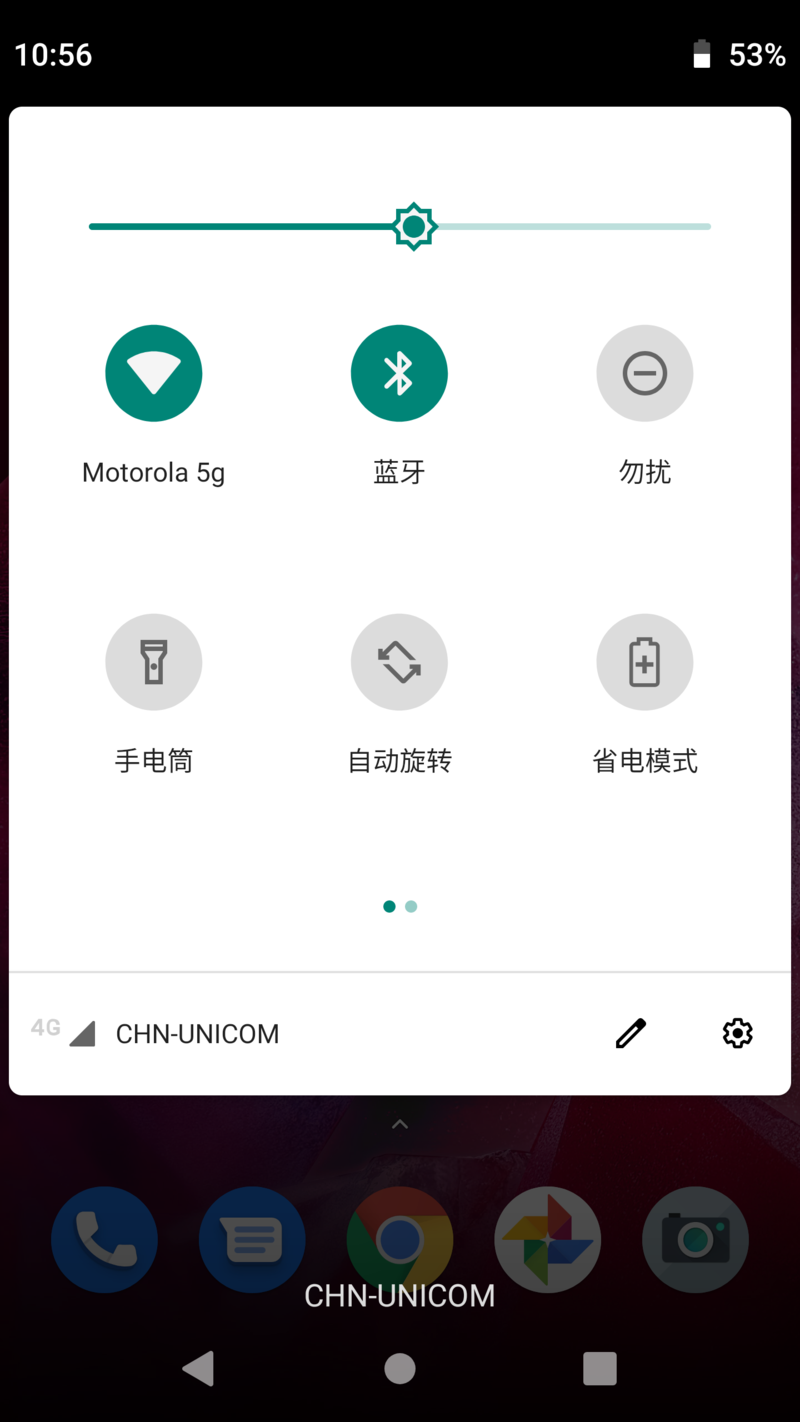The height and width of the screenshot is (1422, 800).
Task: Toggle auto-rotate (自动旋转)
Action: (399, 662)
